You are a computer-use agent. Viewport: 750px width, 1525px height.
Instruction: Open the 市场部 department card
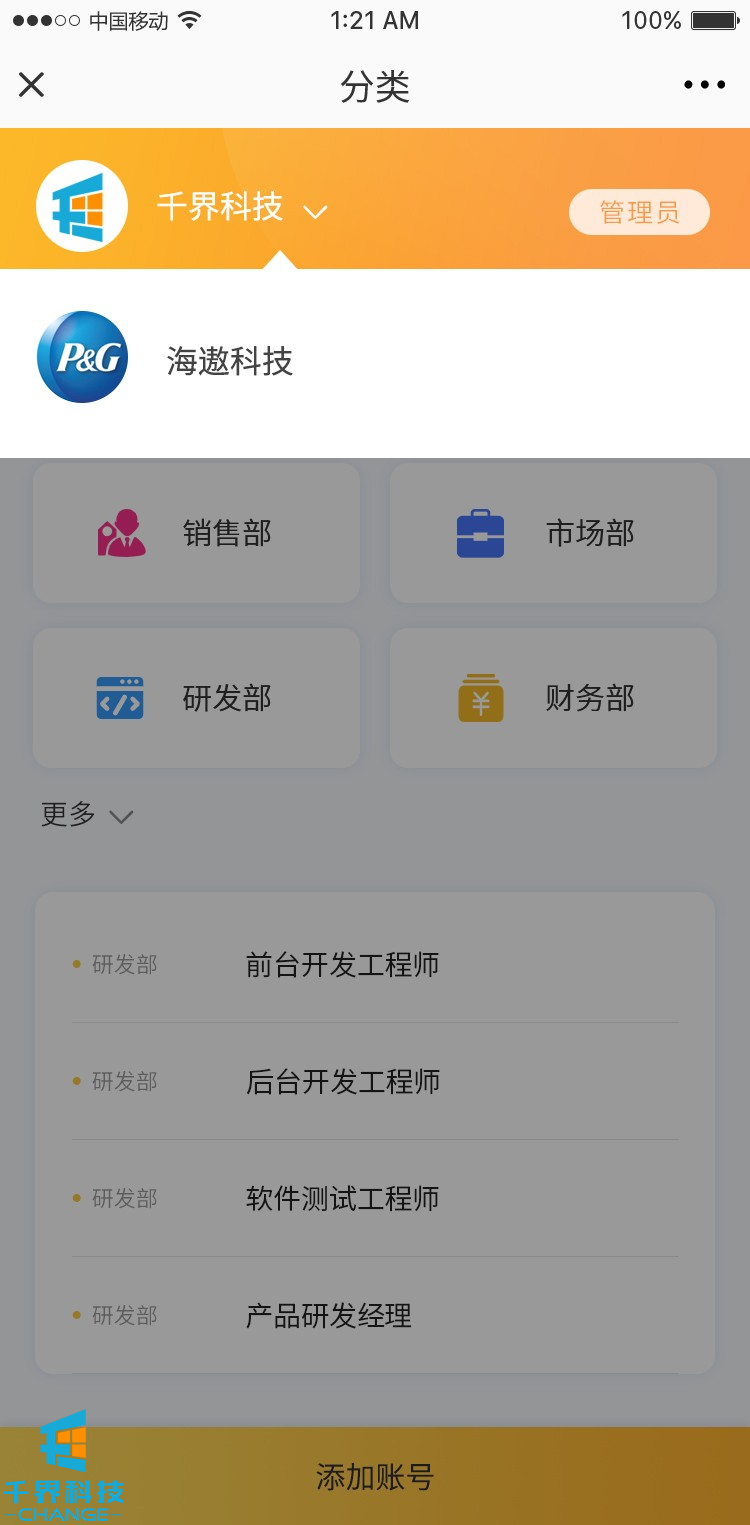click(x=553, y=533)
